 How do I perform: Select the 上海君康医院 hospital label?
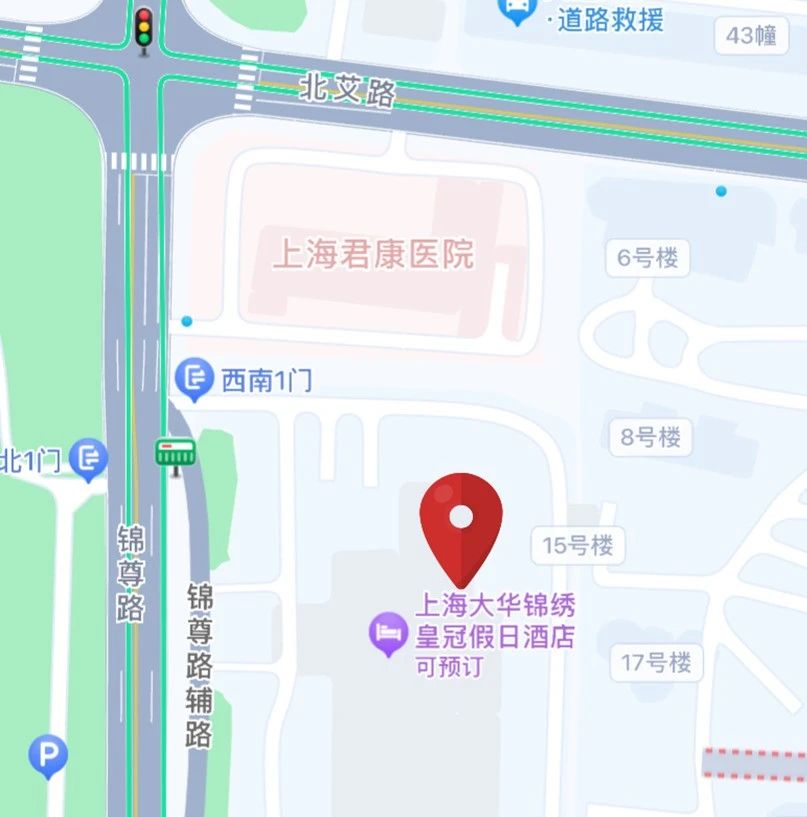377,253
